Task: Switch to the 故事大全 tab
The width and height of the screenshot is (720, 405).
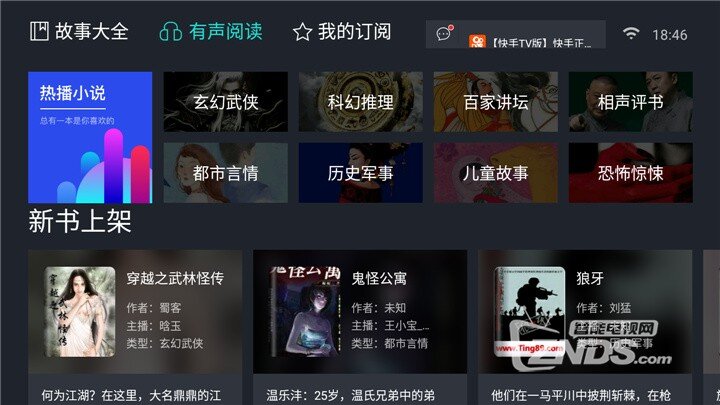Action: 80,32
